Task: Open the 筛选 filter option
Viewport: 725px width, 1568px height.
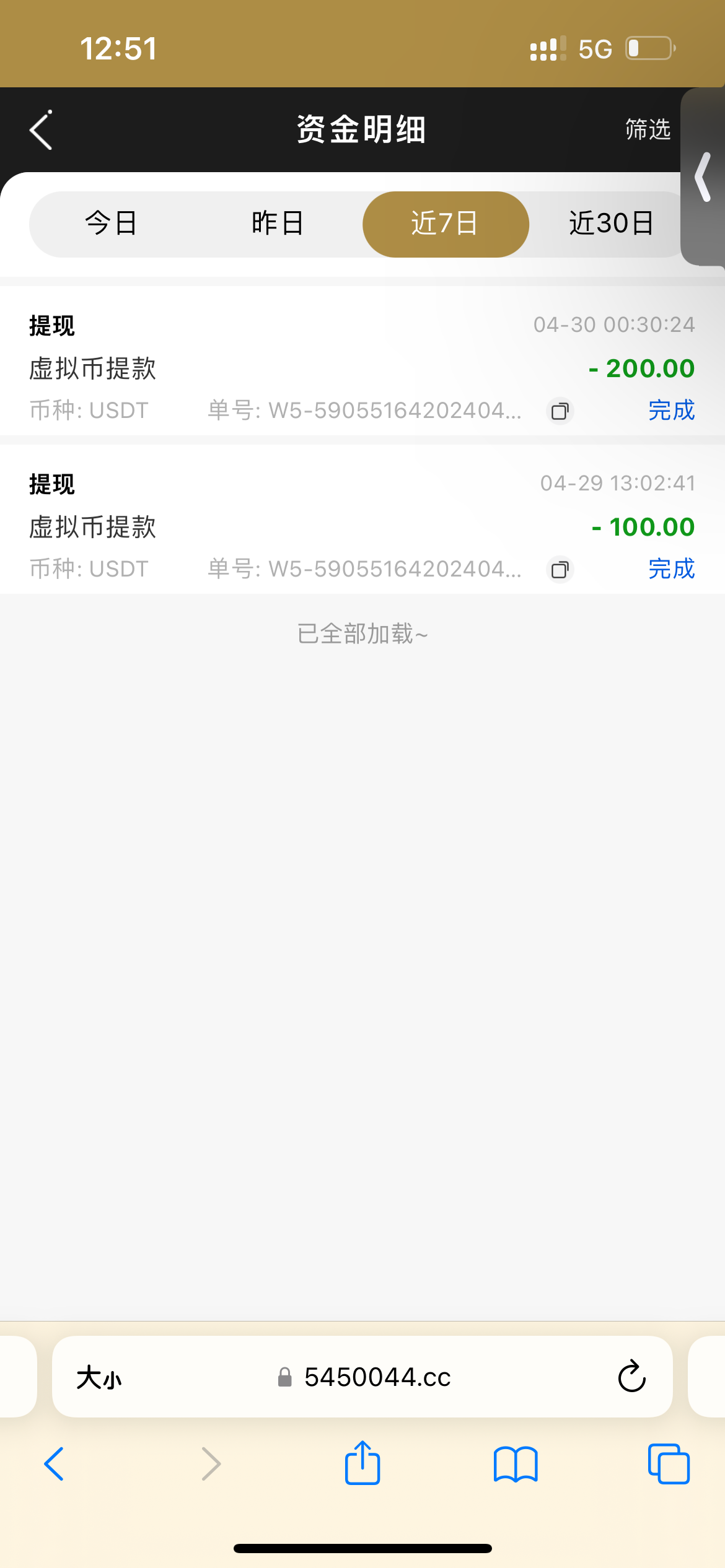Action: coord(648,129)
